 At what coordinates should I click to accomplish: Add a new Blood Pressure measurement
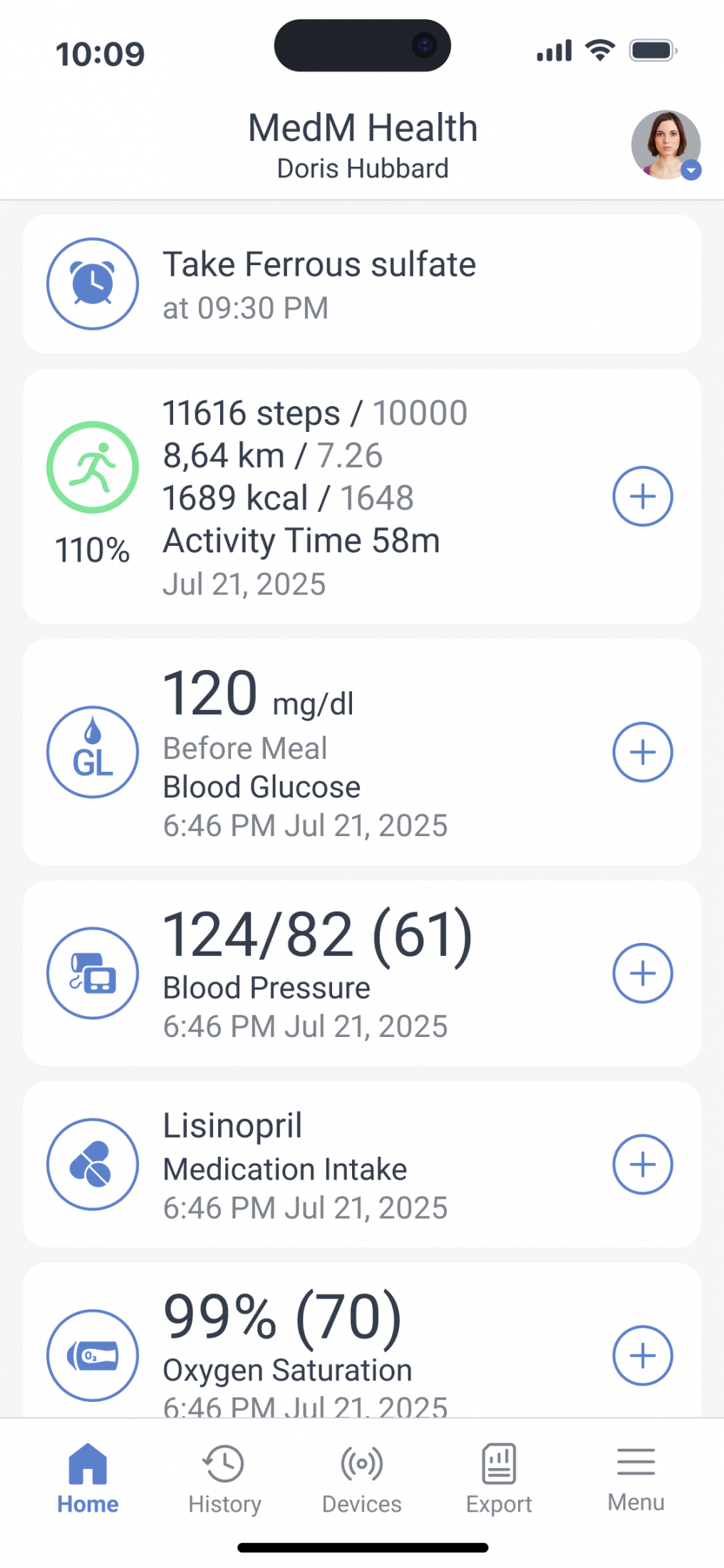[x=643, y=973]
